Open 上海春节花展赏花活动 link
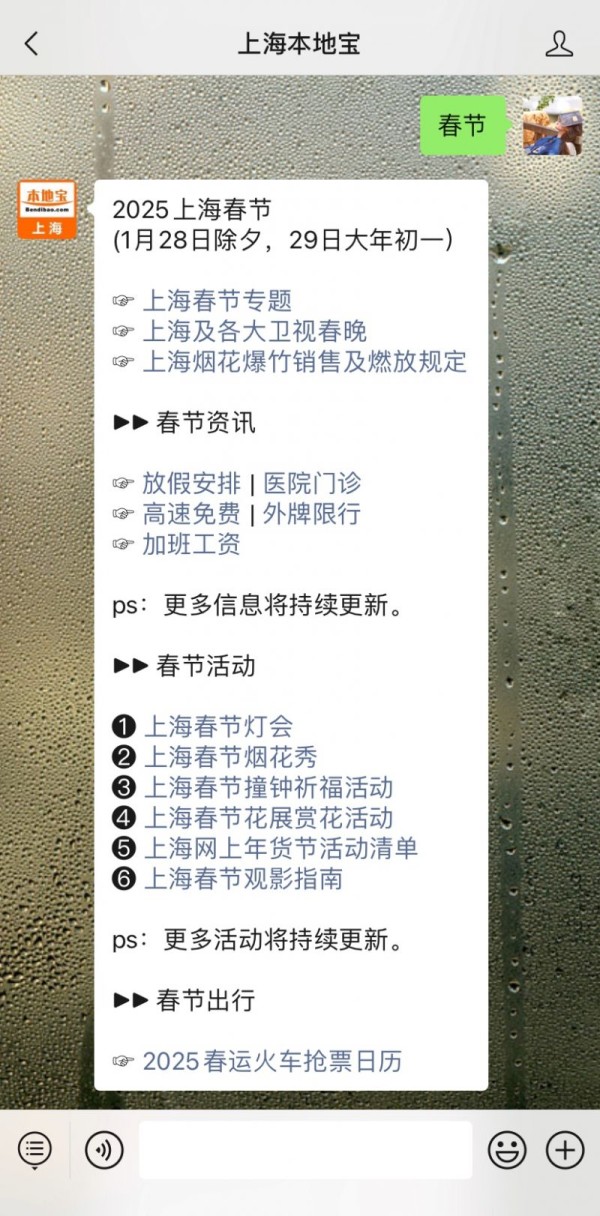The width and height of the screenshot is (600, 1216). [268, 818]
